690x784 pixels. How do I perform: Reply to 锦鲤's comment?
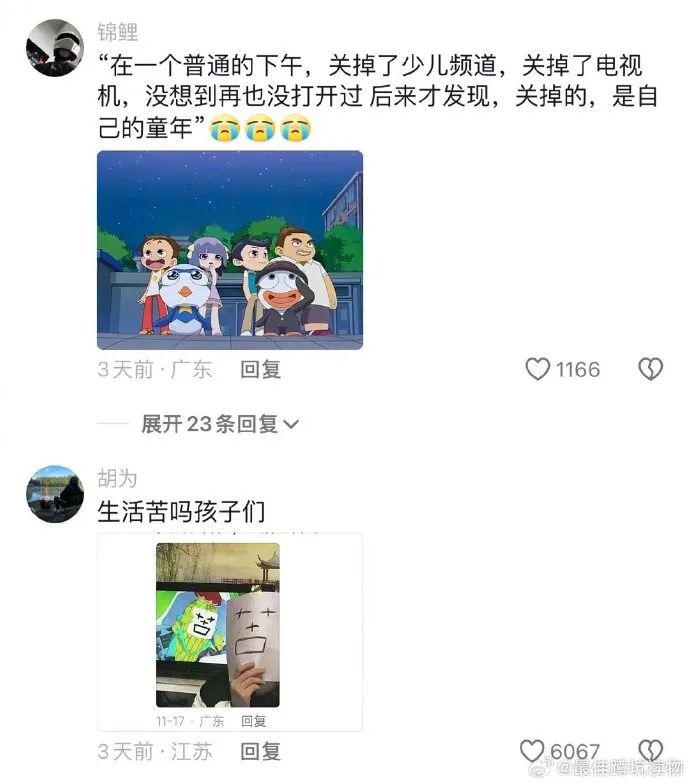tap(261, 370)
